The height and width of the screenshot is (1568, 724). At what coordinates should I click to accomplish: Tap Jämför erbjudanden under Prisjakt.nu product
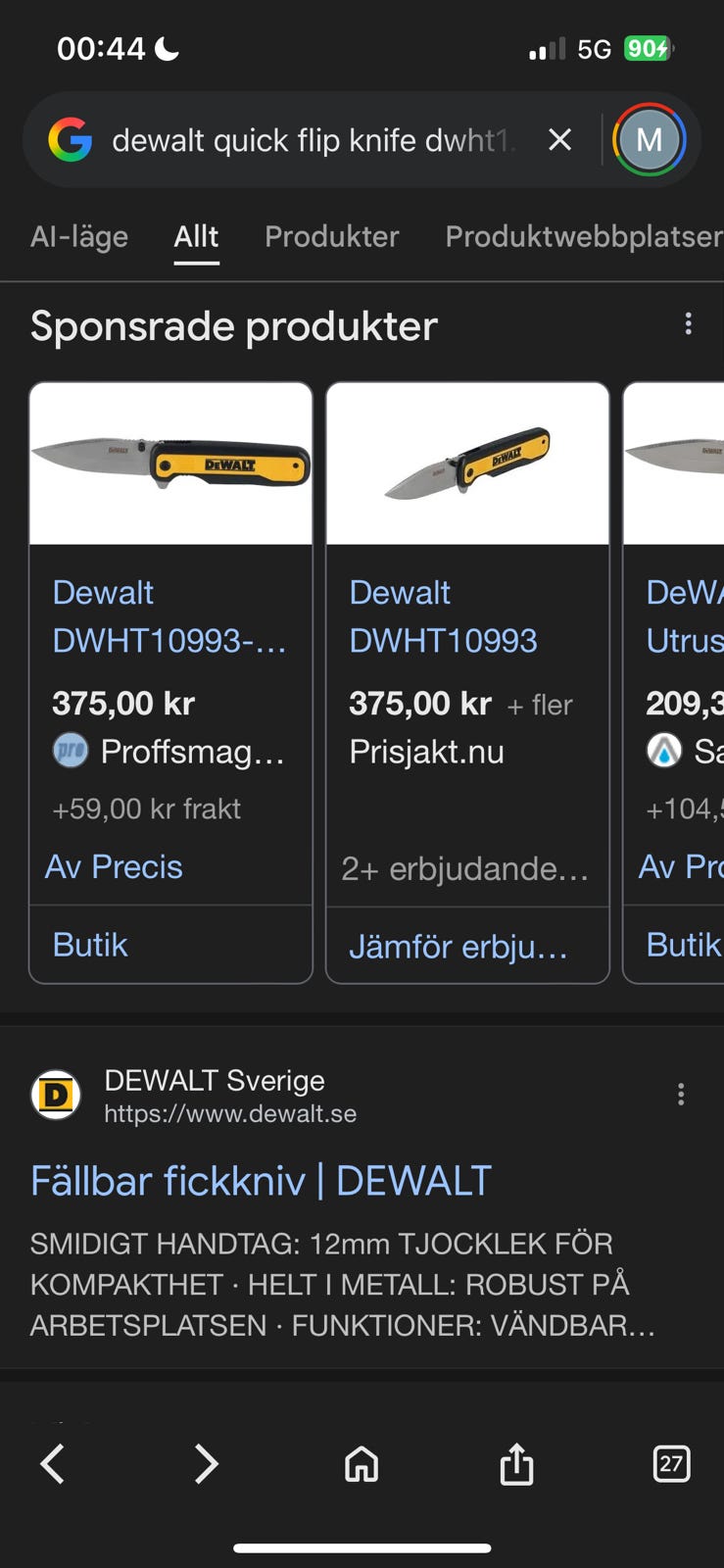click(x=458, y=947)
